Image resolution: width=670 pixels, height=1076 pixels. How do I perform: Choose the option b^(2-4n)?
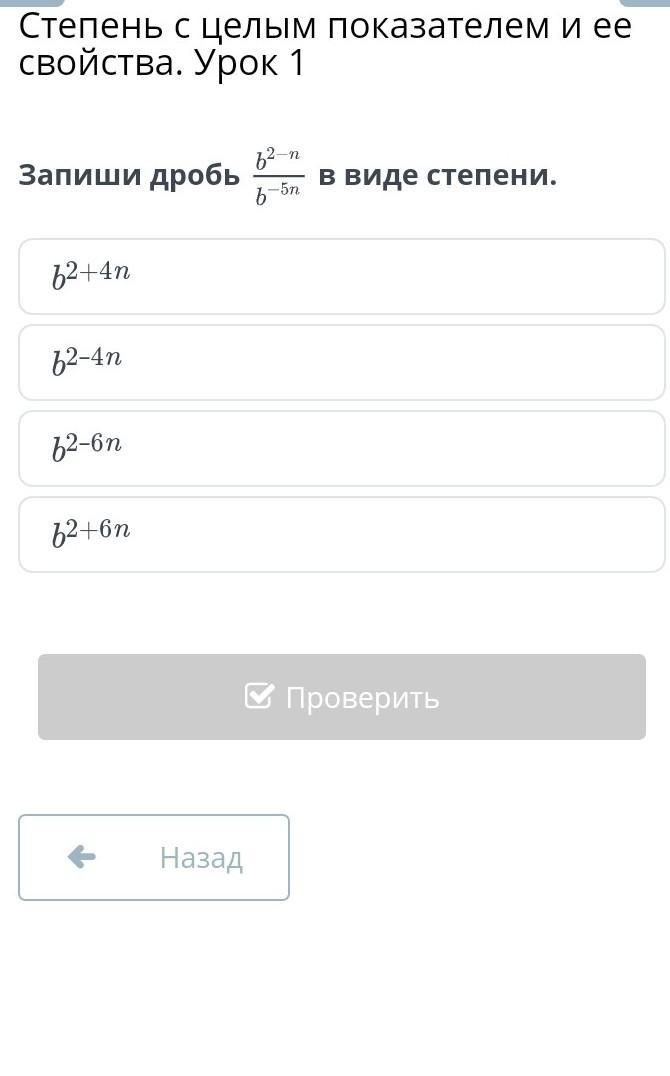pyautogui.click(x=341, y=362)
